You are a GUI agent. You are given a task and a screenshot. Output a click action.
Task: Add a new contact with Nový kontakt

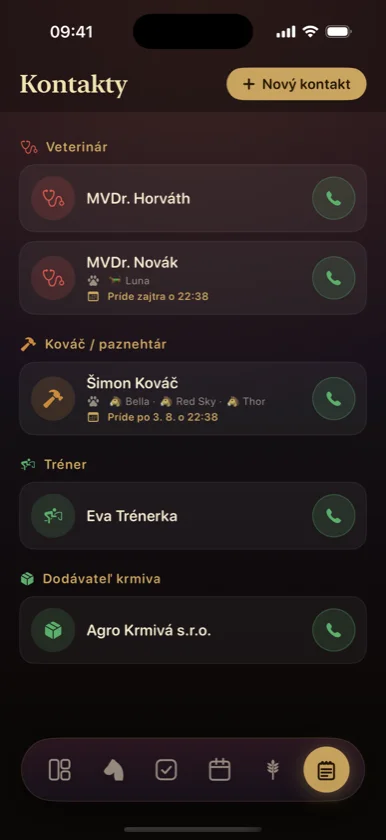pyautogui.click(x=297, y=84)
